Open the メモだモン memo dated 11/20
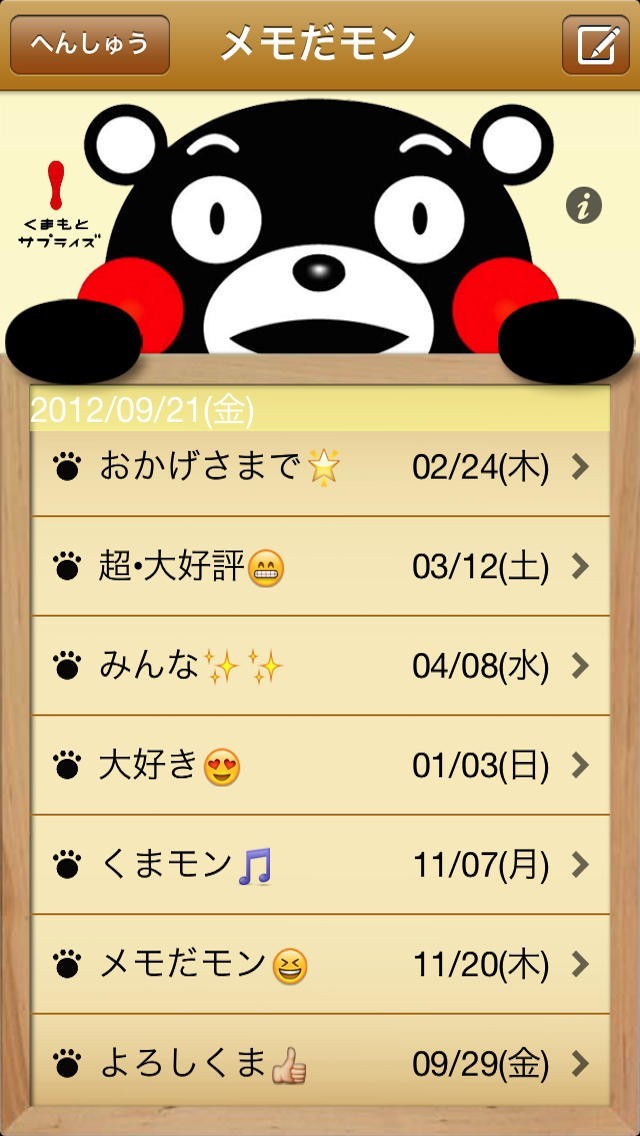This screenshot has height=1136, width=640. click(x=320, y=965)
